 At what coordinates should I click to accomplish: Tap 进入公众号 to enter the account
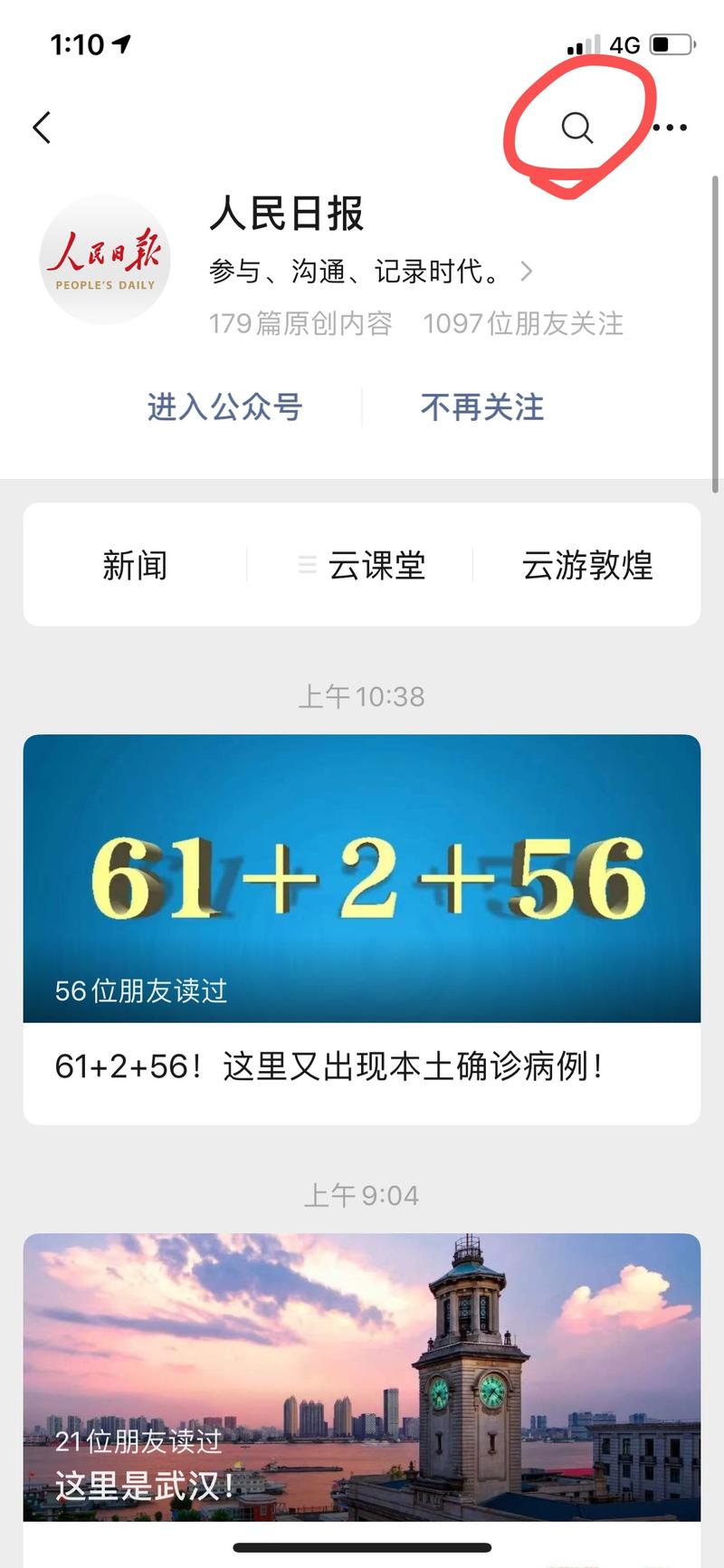coord(224,407)
